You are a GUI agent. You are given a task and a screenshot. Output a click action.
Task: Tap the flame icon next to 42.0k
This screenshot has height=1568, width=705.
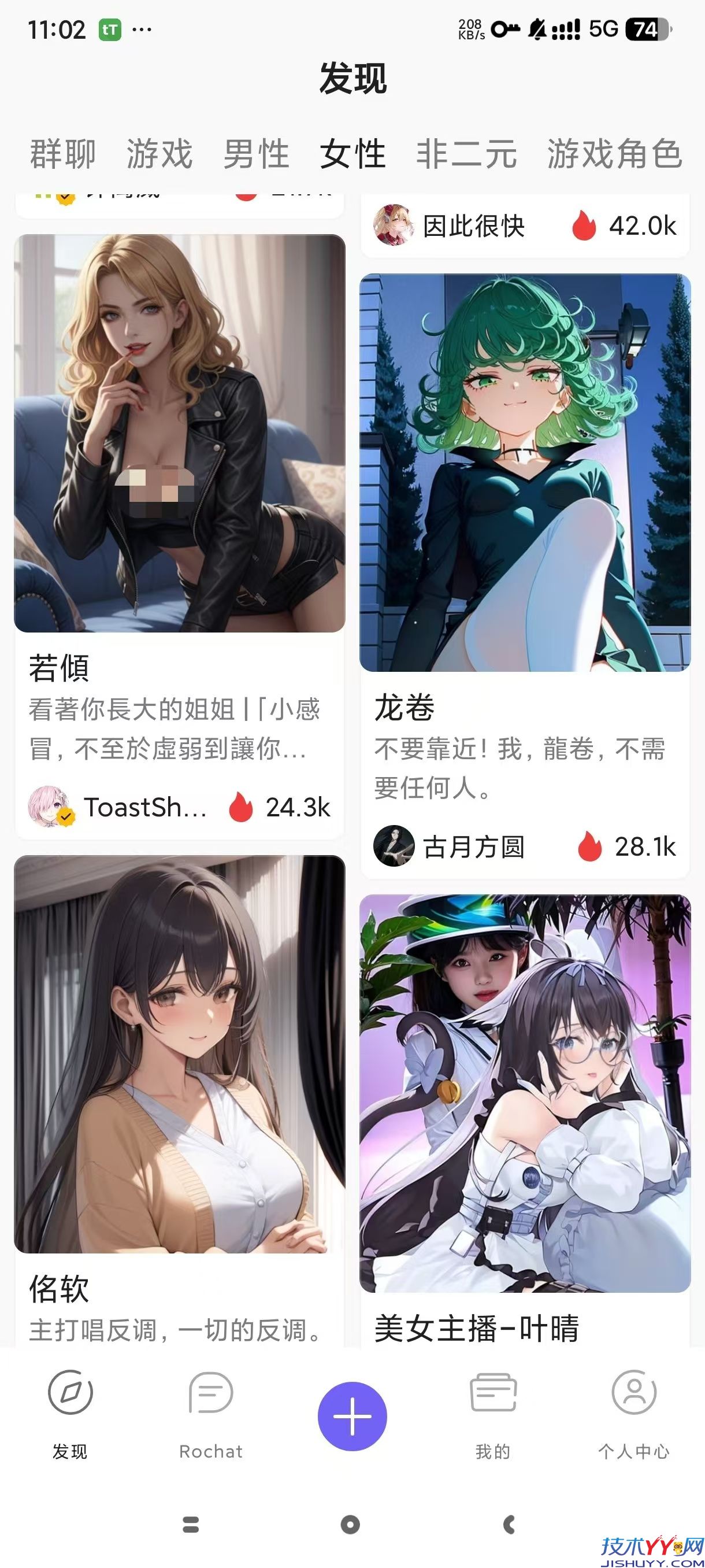tap(582, 225)
